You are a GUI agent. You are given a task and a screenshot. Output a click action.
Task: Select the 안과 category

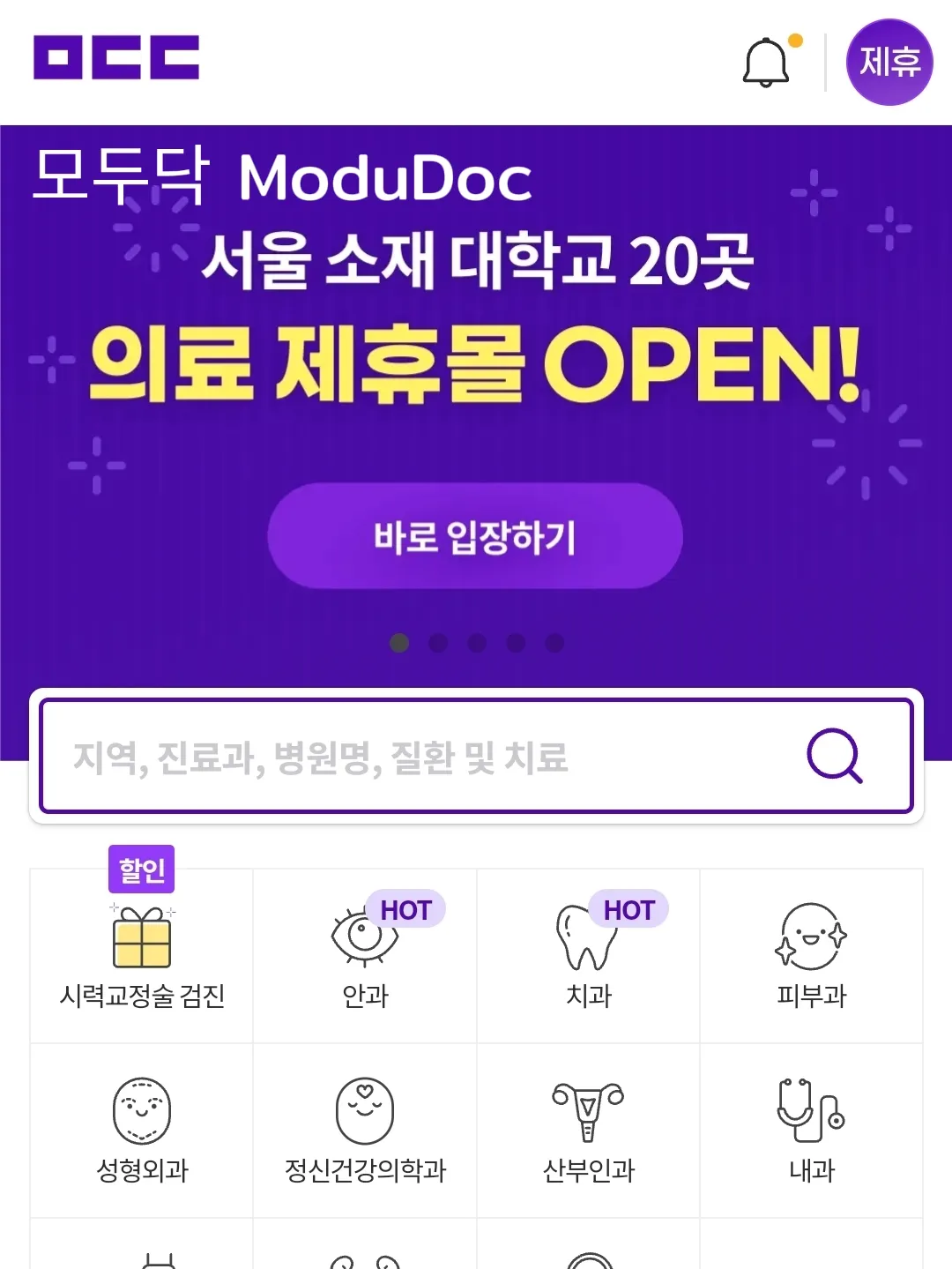[x=365, y=956]
